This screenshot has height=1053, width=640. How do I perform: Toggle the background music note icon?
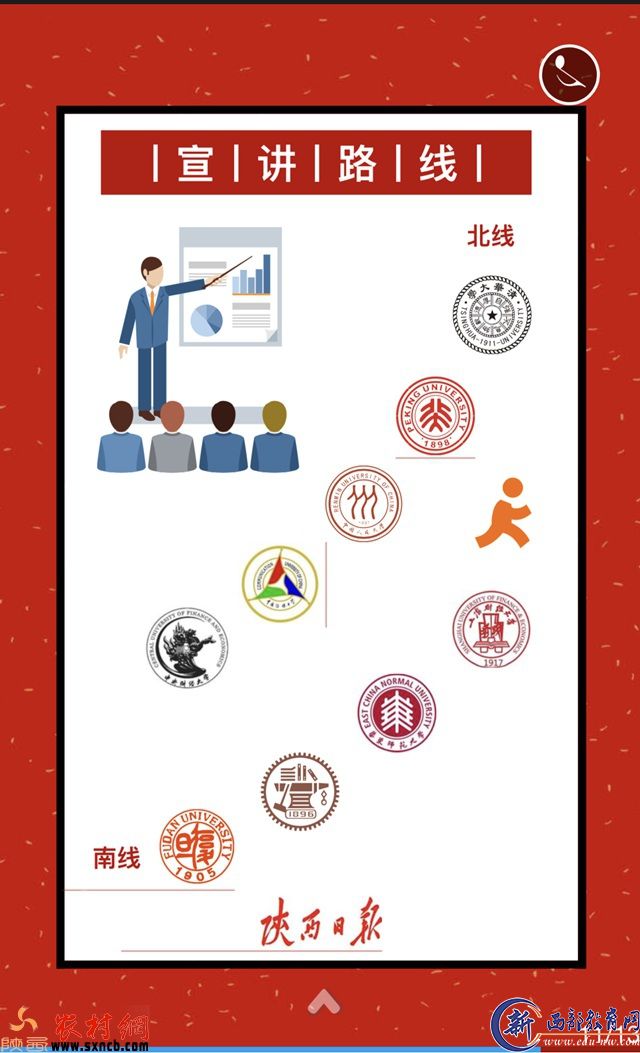coord(569,73)
